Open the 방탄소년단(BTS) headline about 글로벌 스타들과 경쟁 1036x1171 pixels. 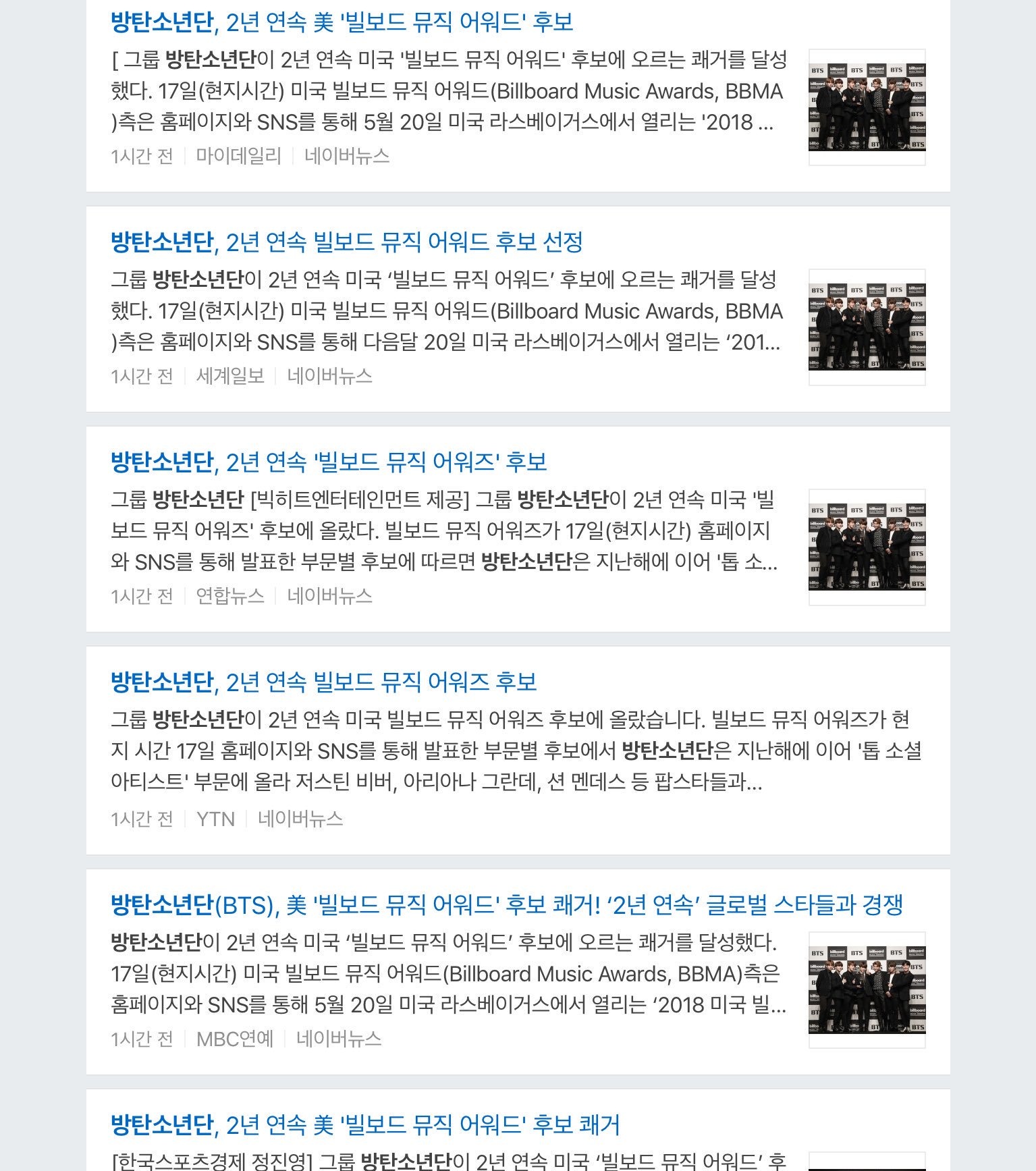tap(506, 905)
